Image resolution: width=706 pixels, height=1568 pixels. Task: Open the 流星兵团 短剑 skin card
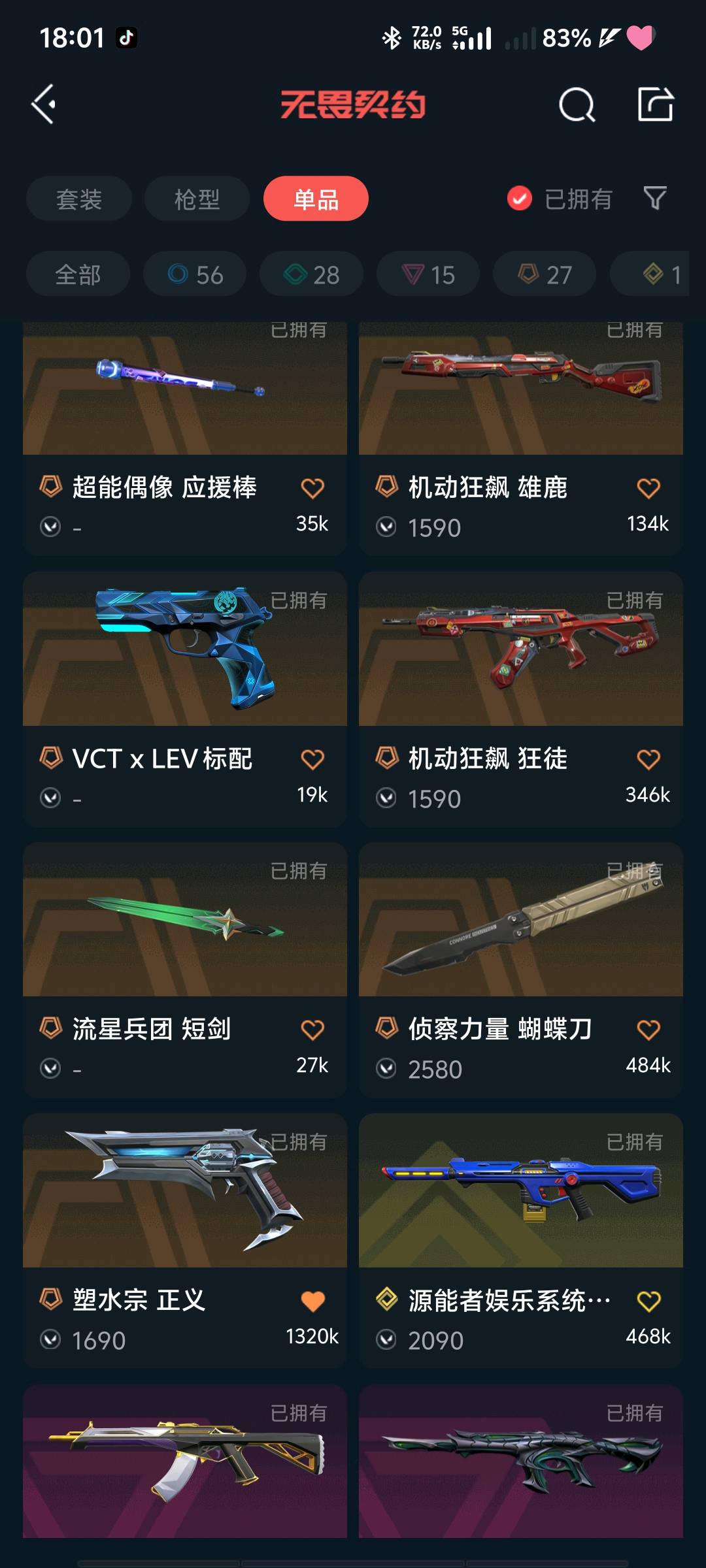185,970
